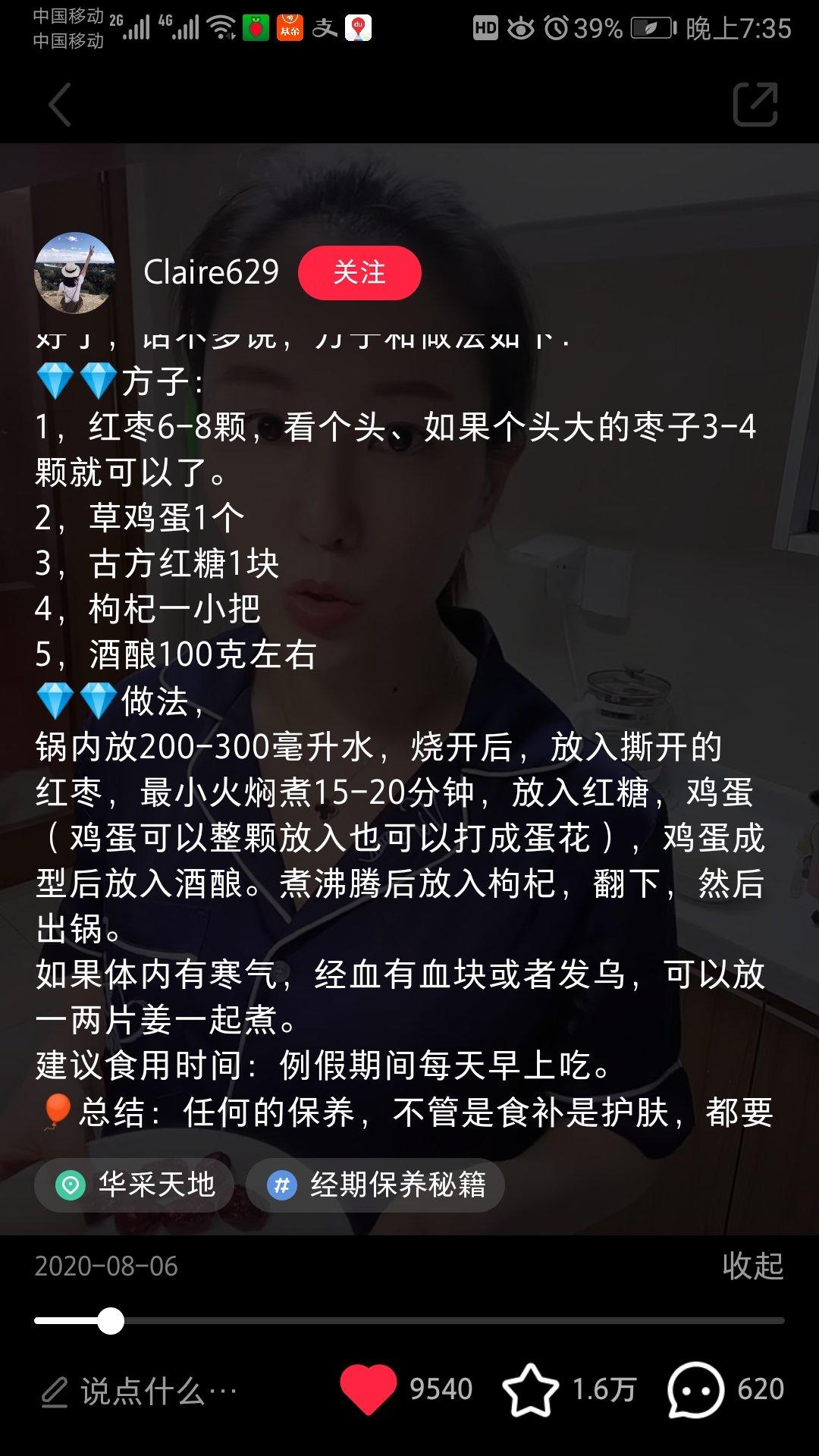Viewport: 819px width, 1456px height.
Task: Open the comments bubble
Action: click(x=695, y=1389)
